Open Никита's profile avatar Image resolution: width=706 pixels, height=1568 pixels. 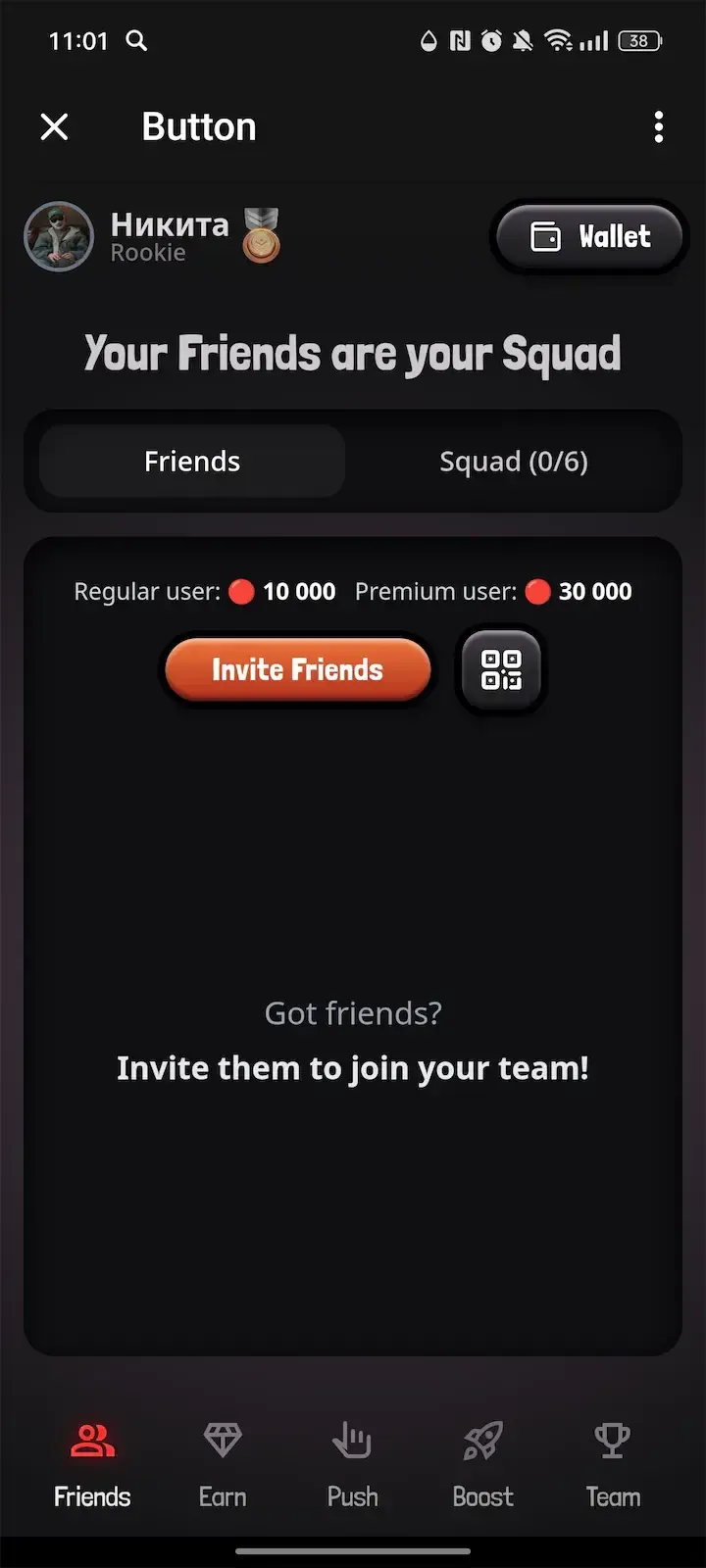(x=59, y=237)
